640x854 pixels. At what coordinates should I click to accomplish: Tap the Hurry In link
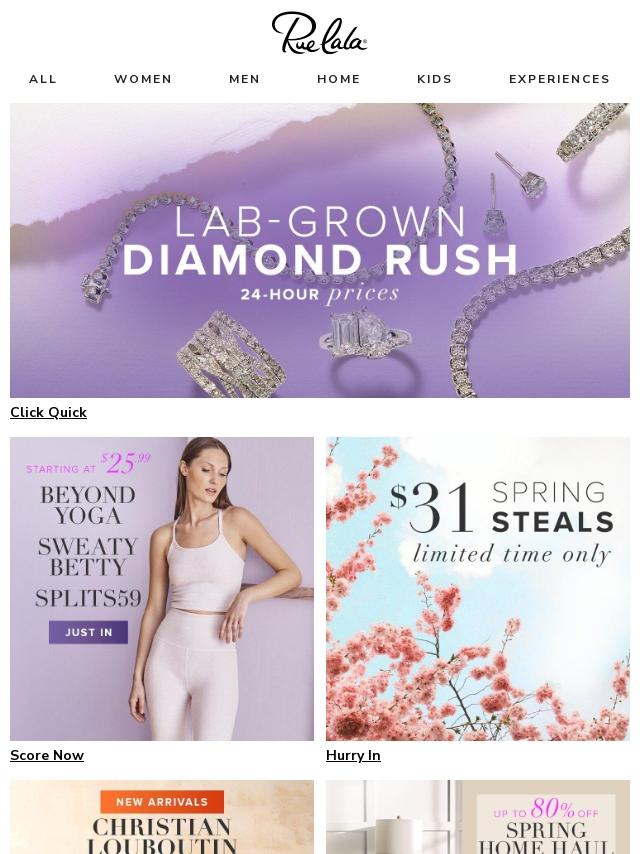353,755
